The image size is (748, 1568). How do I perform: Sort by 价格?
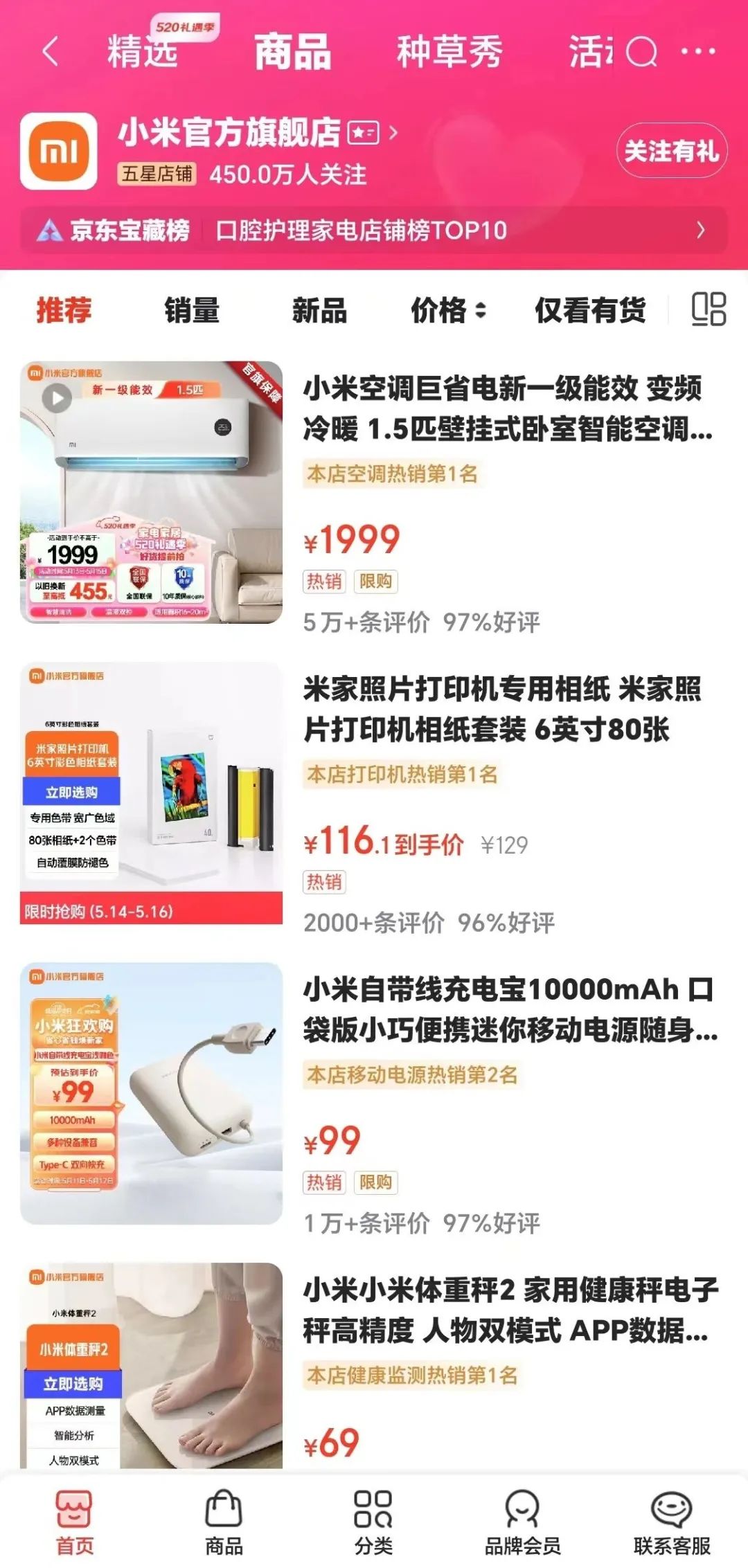(x=448, y=310)
